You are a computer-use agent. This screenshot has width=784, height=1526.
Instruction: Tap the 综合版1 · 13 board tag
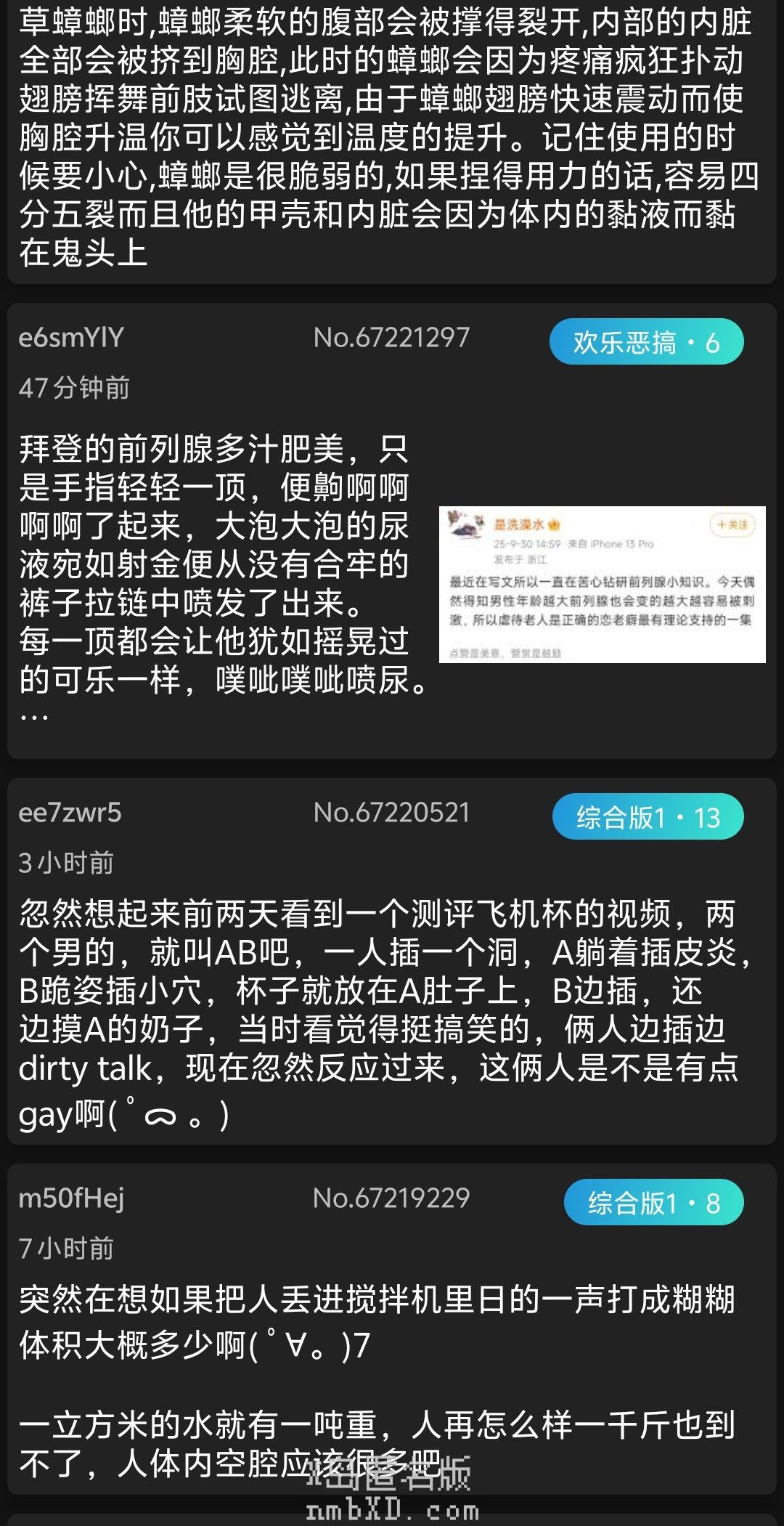coord(648,817)
